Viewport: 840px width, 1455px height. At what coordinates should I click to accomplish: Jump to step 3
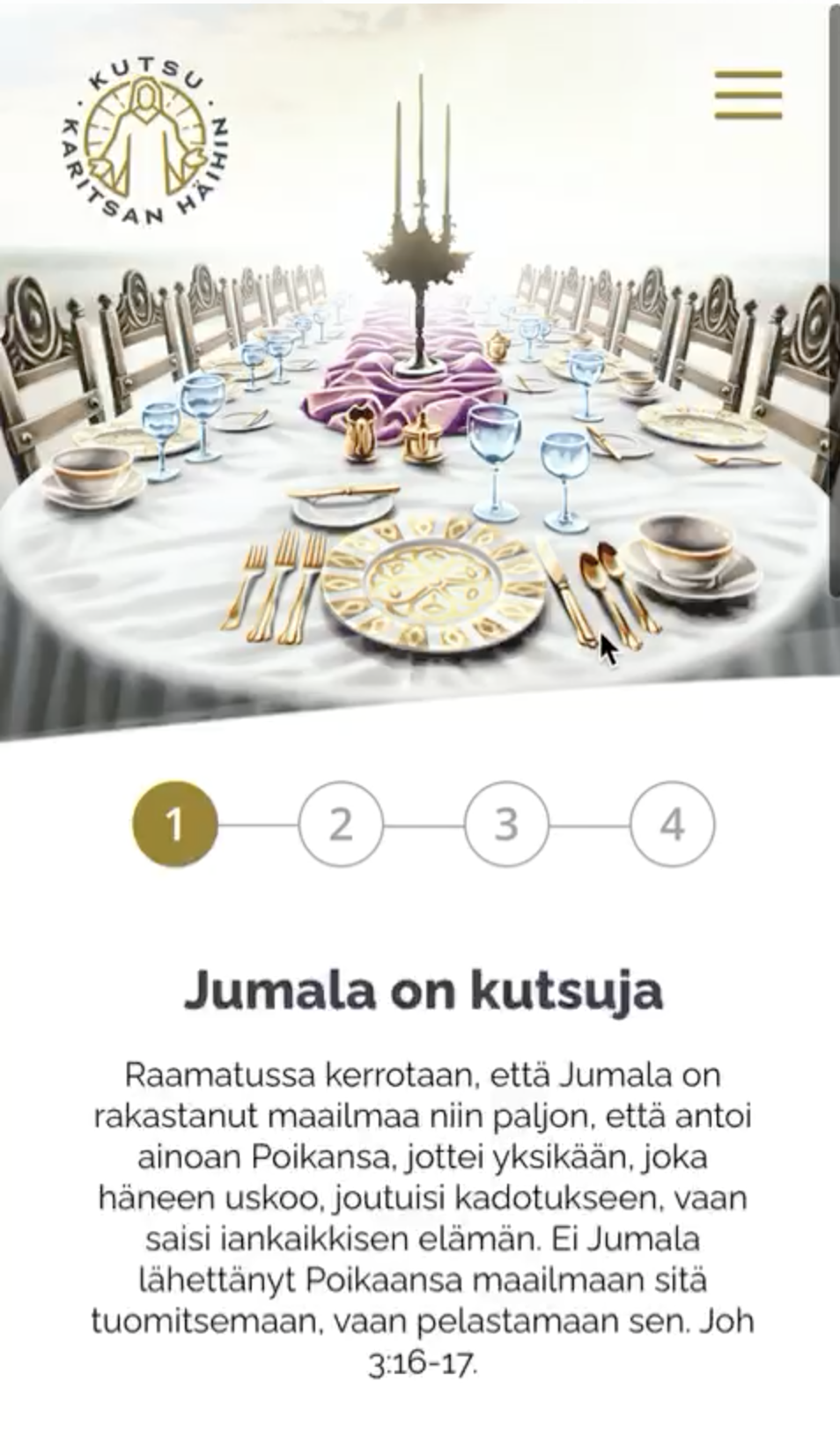pos(506,825)
